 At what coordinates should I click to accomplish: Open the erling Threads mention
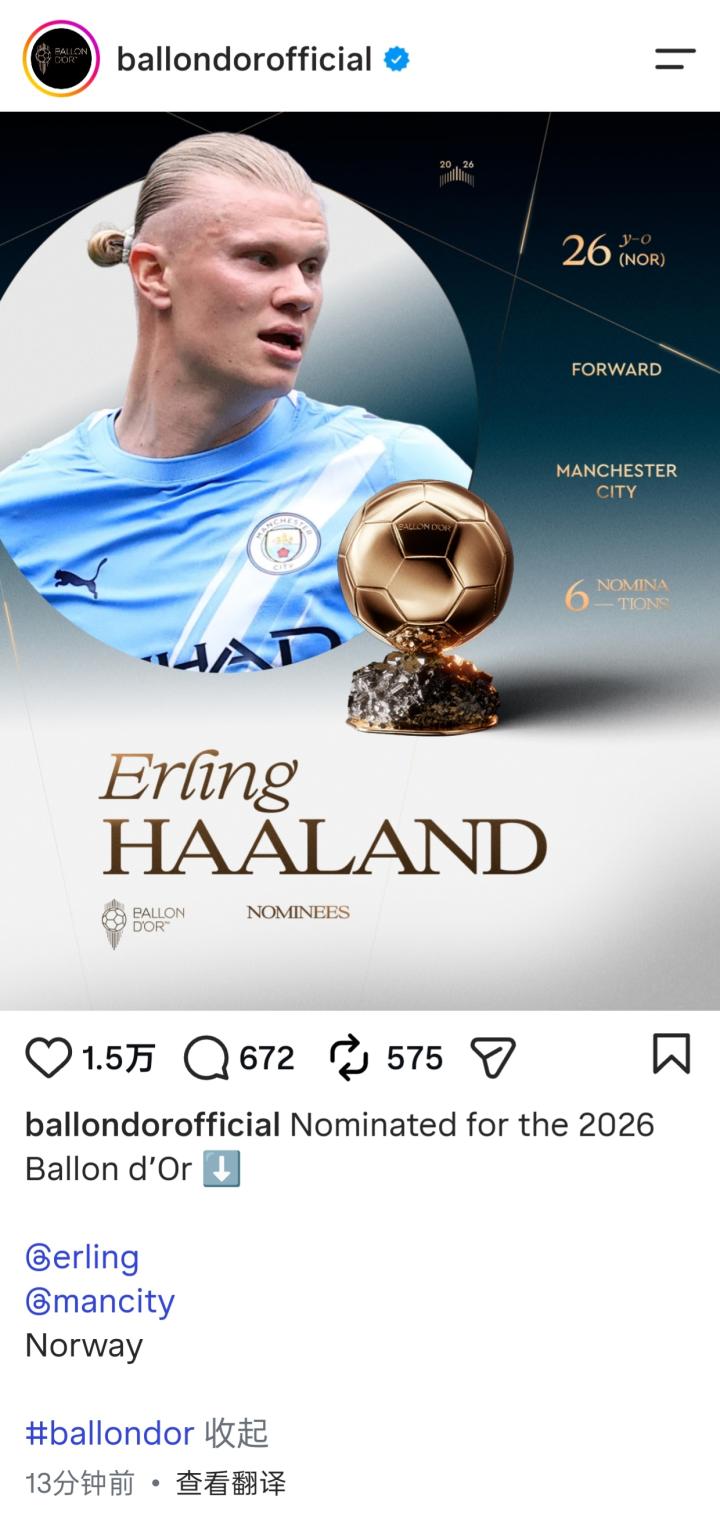(x=82, y=1257)
